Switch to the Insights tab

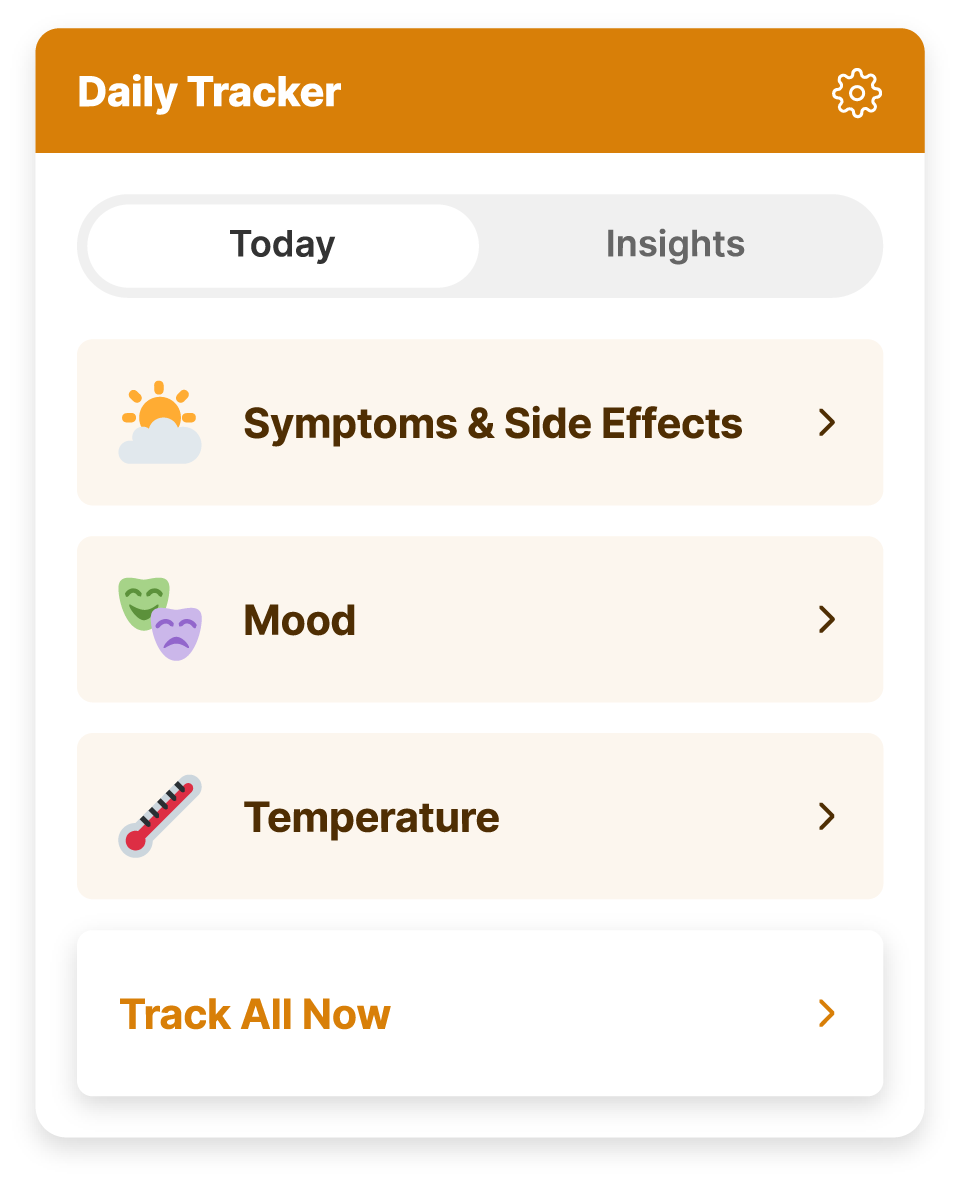point(675,246)
